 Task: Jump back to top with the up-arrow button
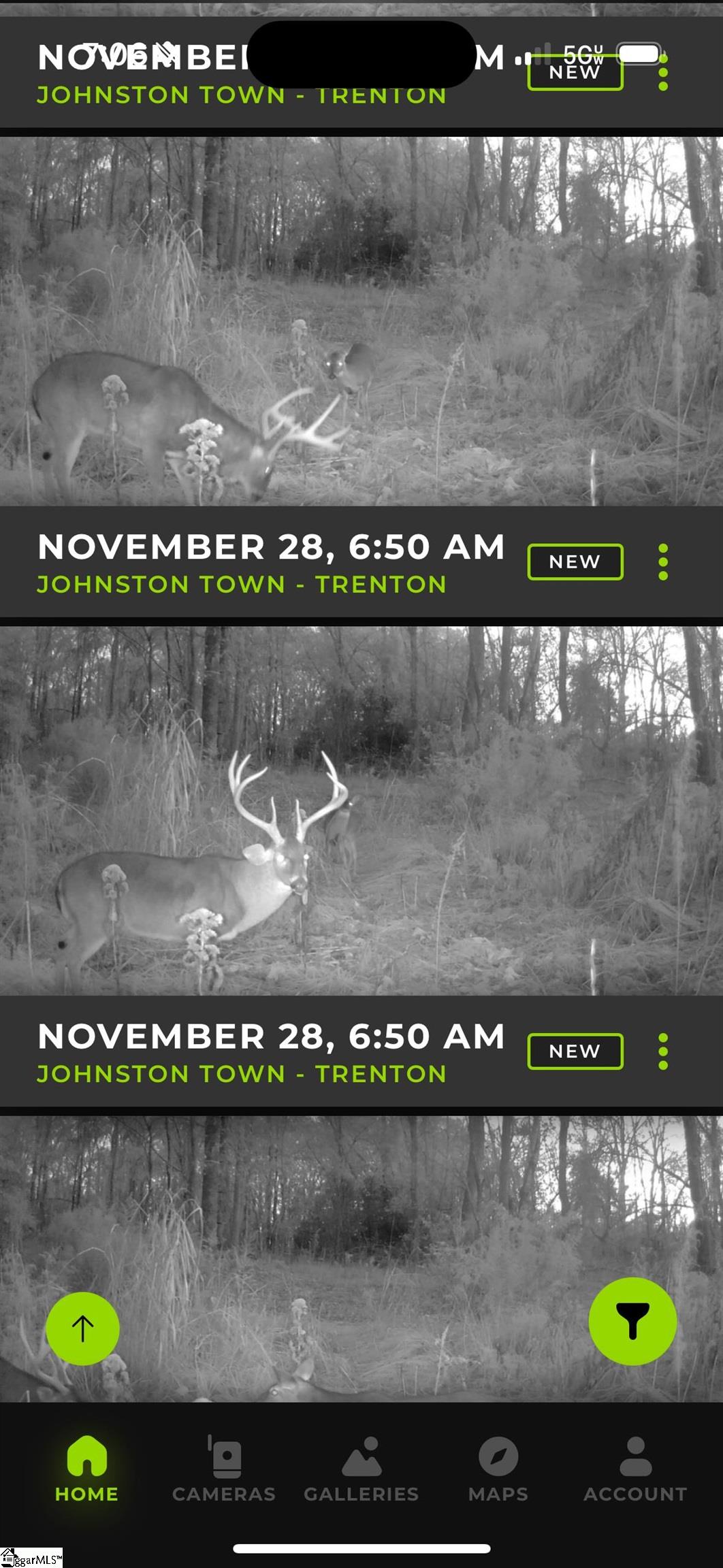(82, 1328)
